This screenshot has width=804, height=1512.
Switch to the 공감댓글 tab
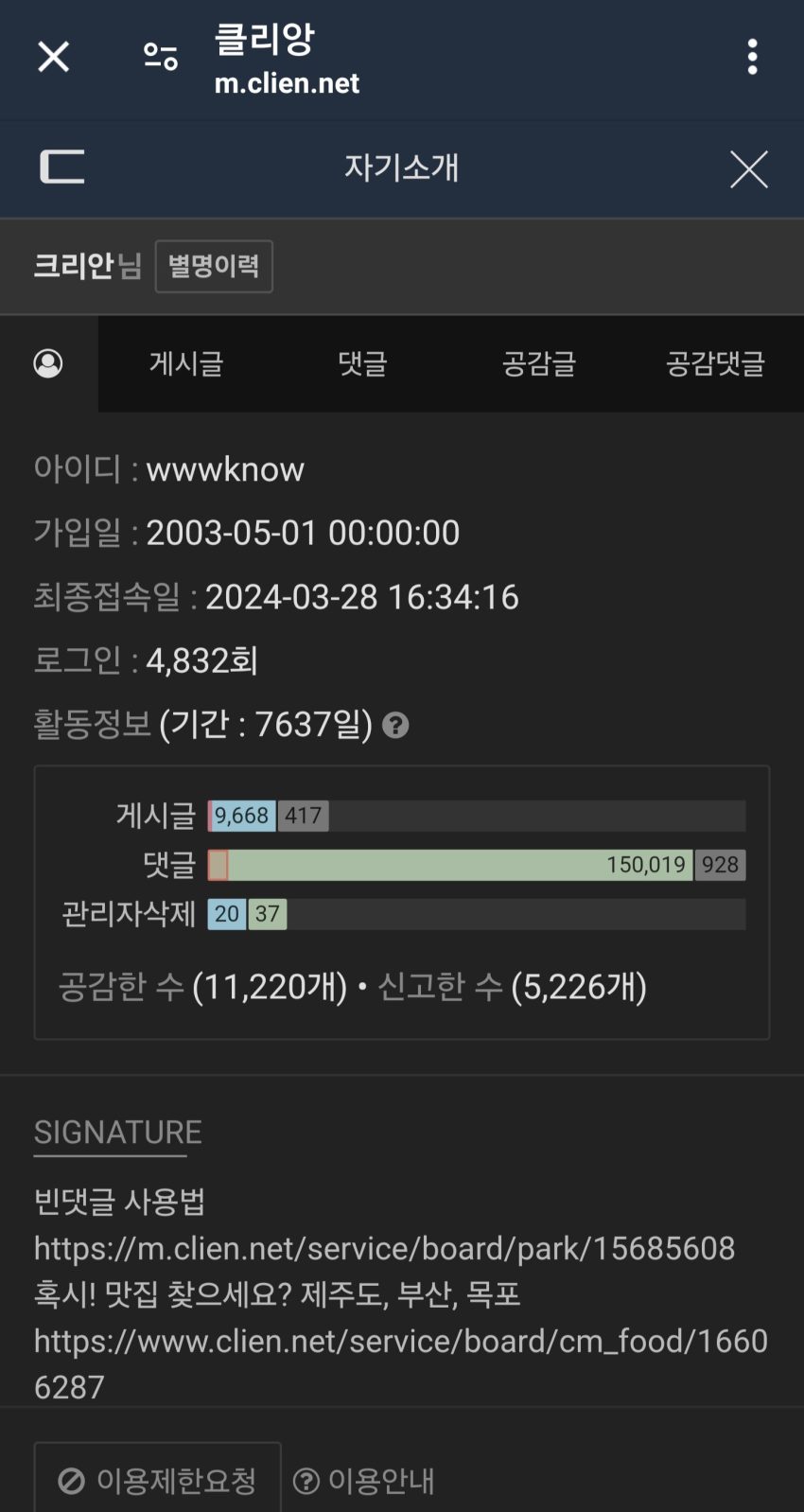[x=715, y=363]
